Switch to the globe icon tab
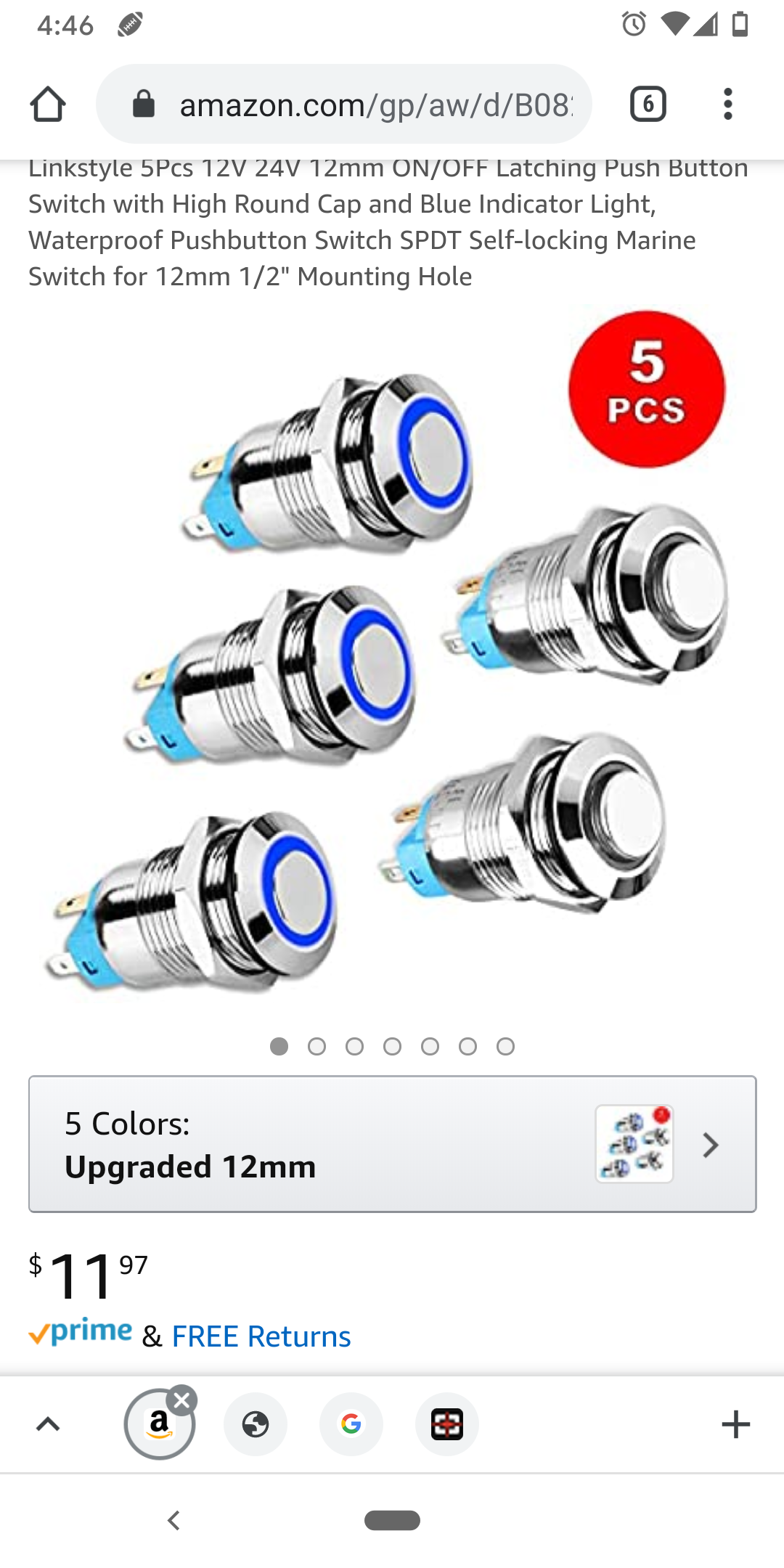The width and height of the screenshot is (784, 1568). coord(255,1424)
